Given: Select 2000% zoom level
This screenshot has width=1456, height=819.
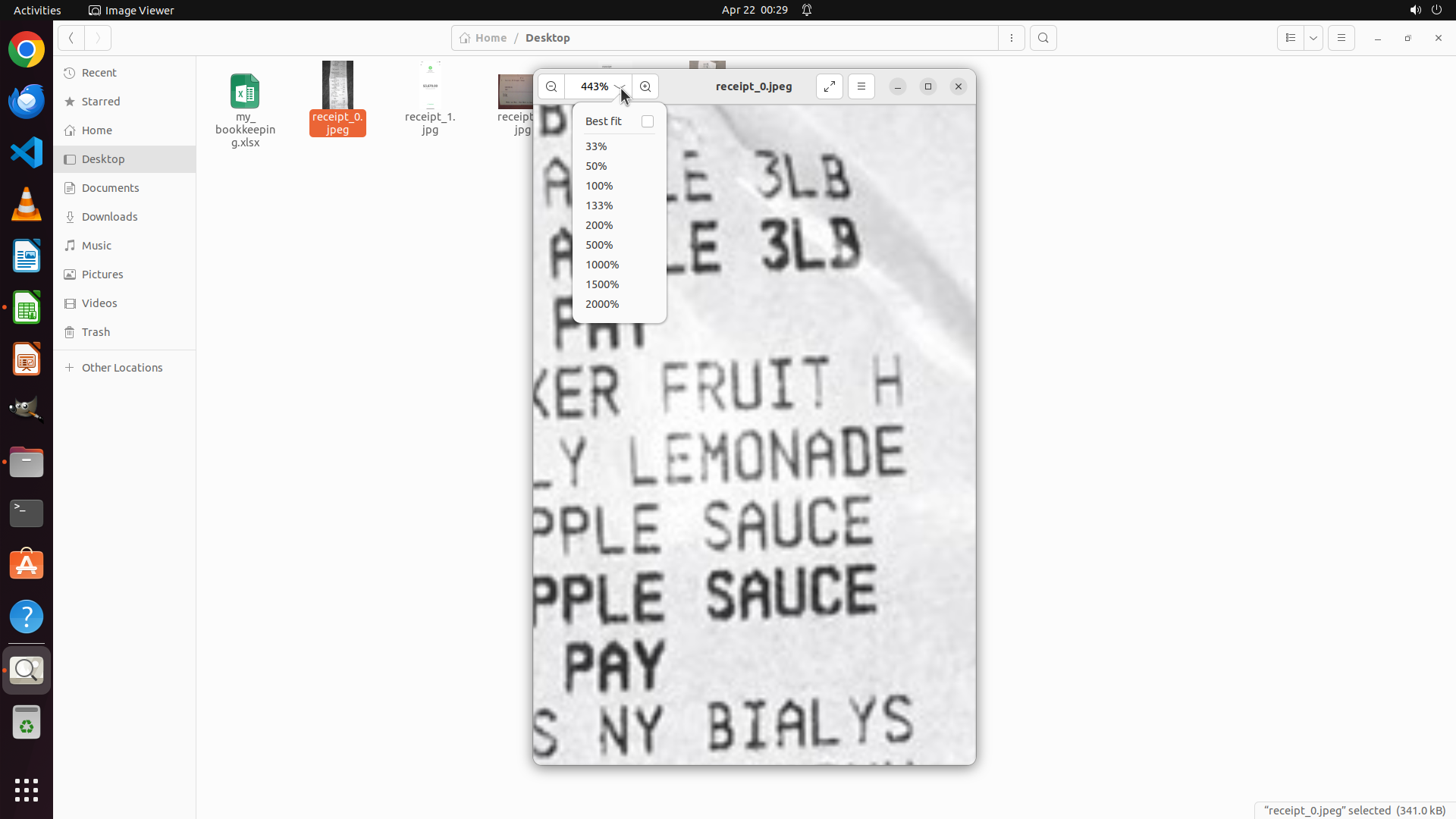Looking at the screenshot, I should (x=602, y=304).
